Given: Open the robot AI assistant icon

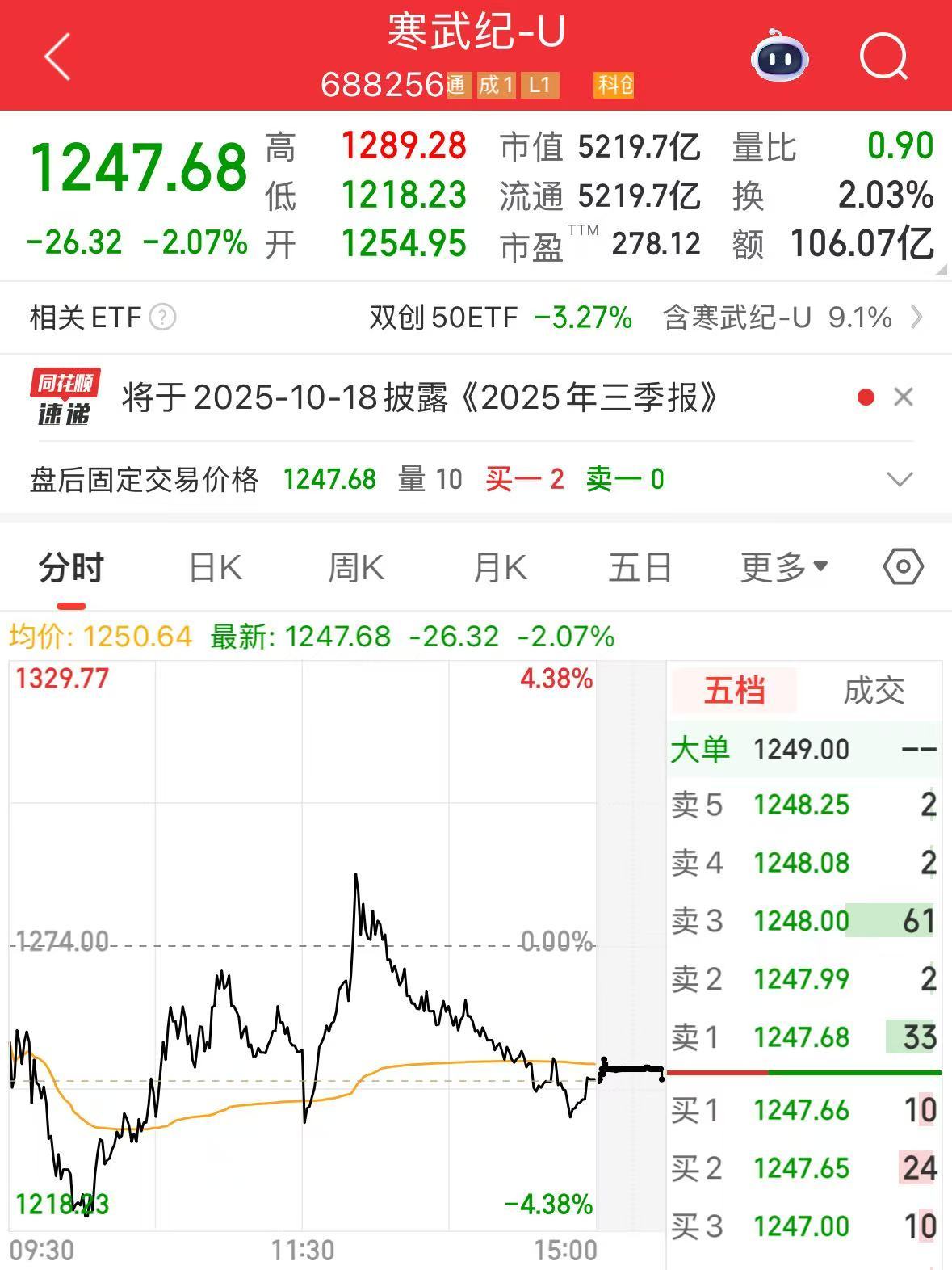Looking at the screenshot, I should click(779, 57).
